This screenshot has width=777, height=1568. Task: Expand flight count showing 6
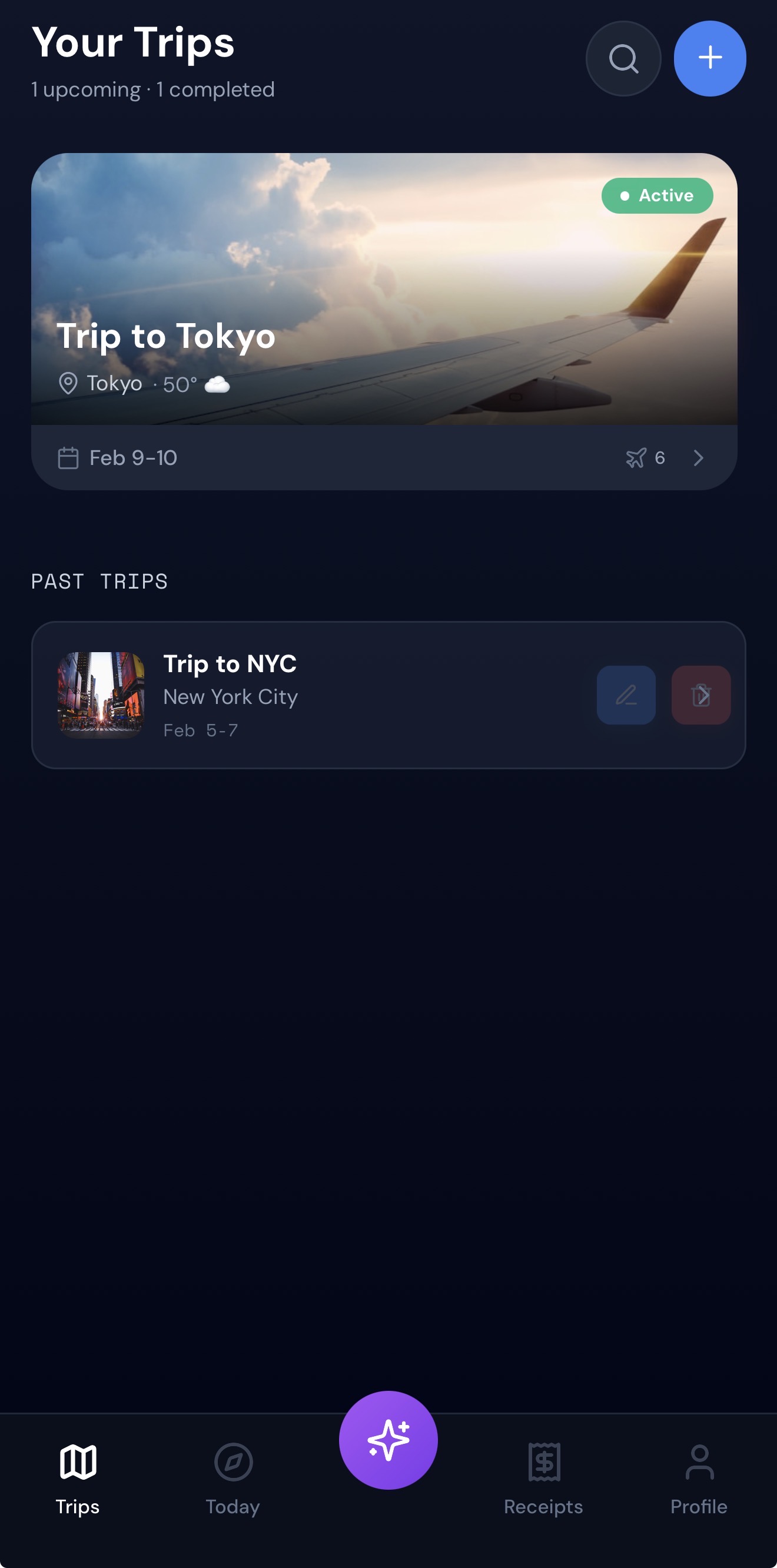tap(659, 459)
